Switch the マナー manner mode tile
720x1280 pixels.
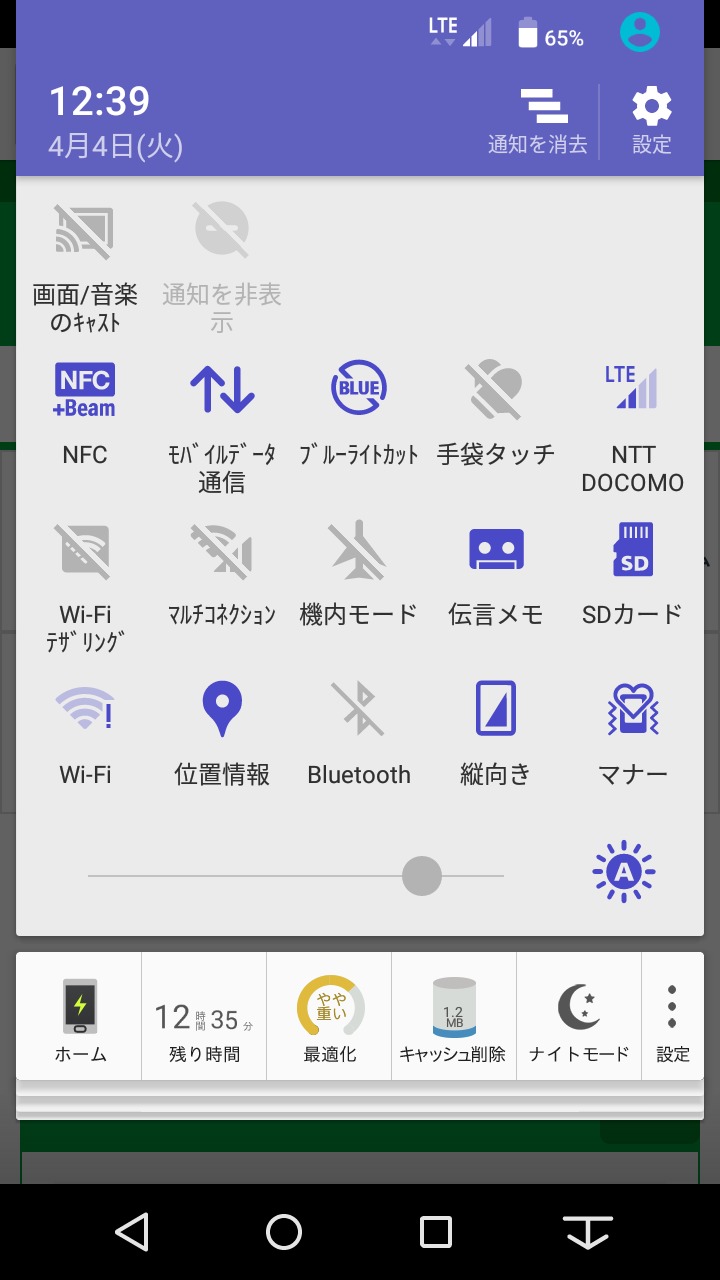[x=632, y=733]
